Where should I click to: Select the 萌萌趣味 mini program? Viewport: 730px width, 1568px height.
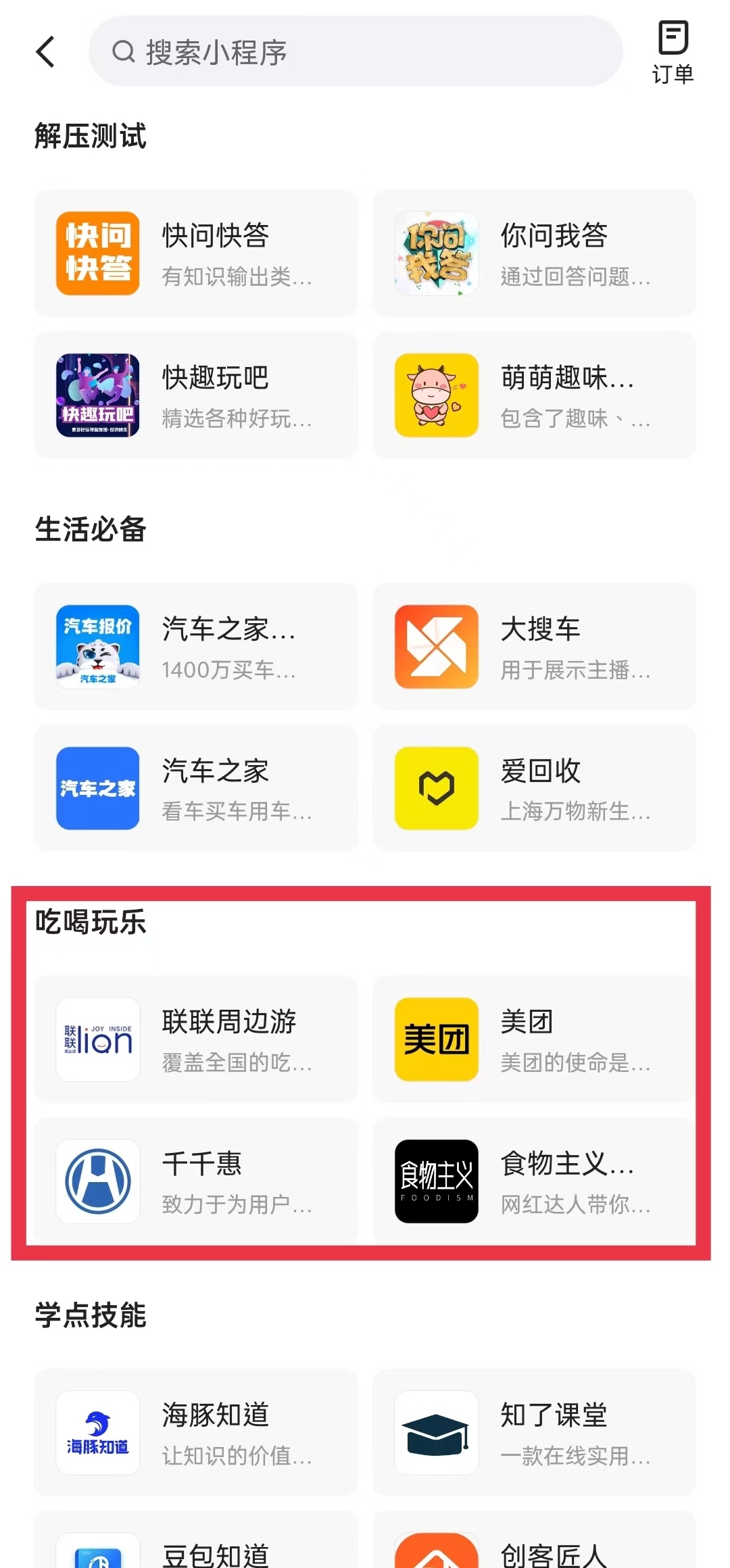[534, 395]
